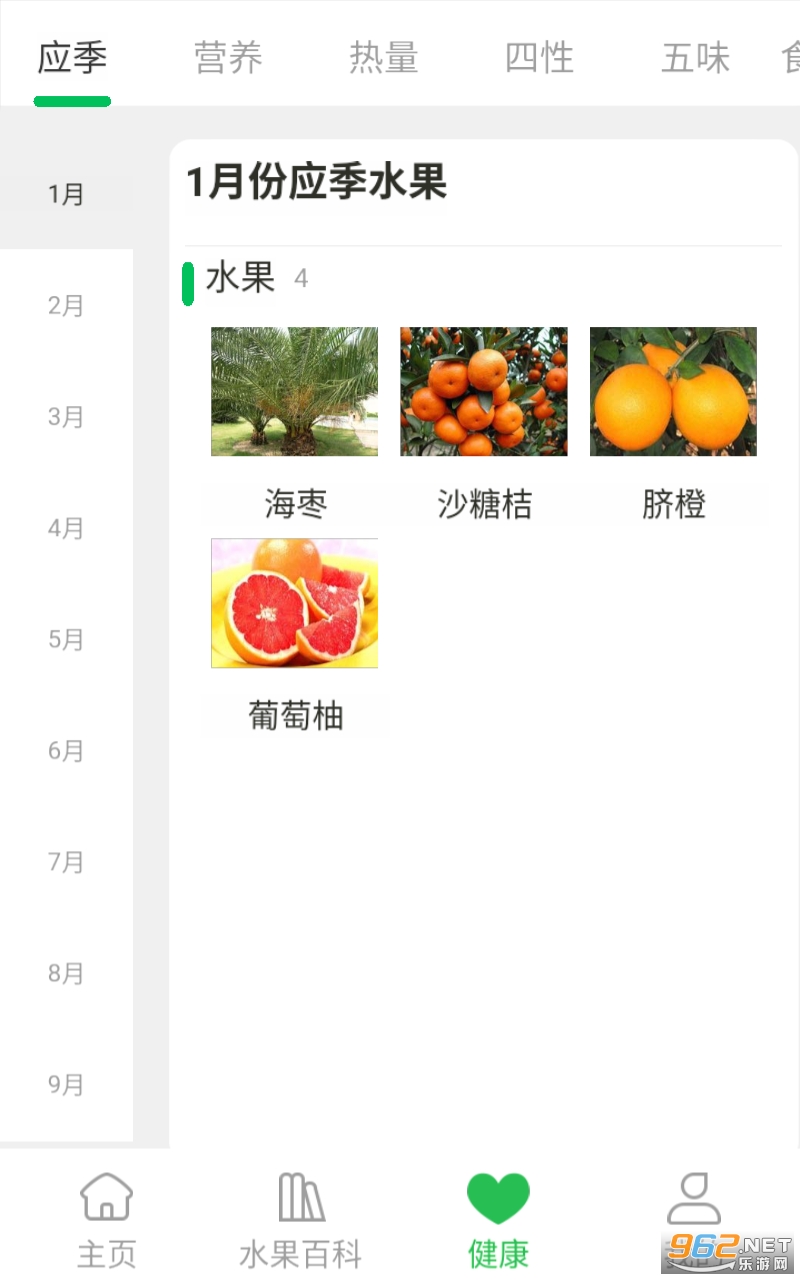View 6月 seasonal fruits
This screenshot has width=800, height=1280.
pos(66,751)
